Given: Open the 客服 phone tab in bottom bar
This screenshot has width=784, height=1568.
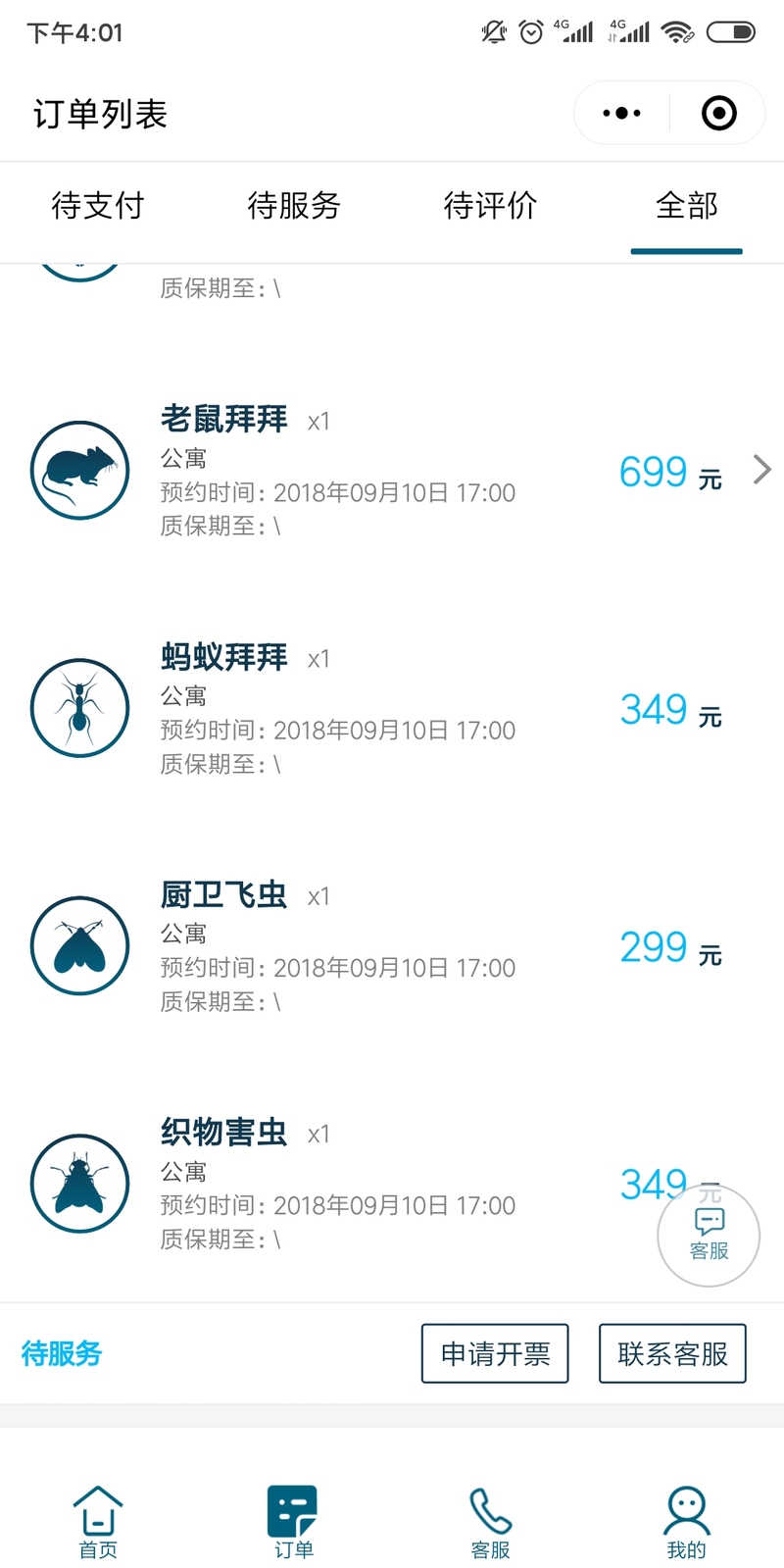Looking at the screenshot, I should [x=490, y=1522].
